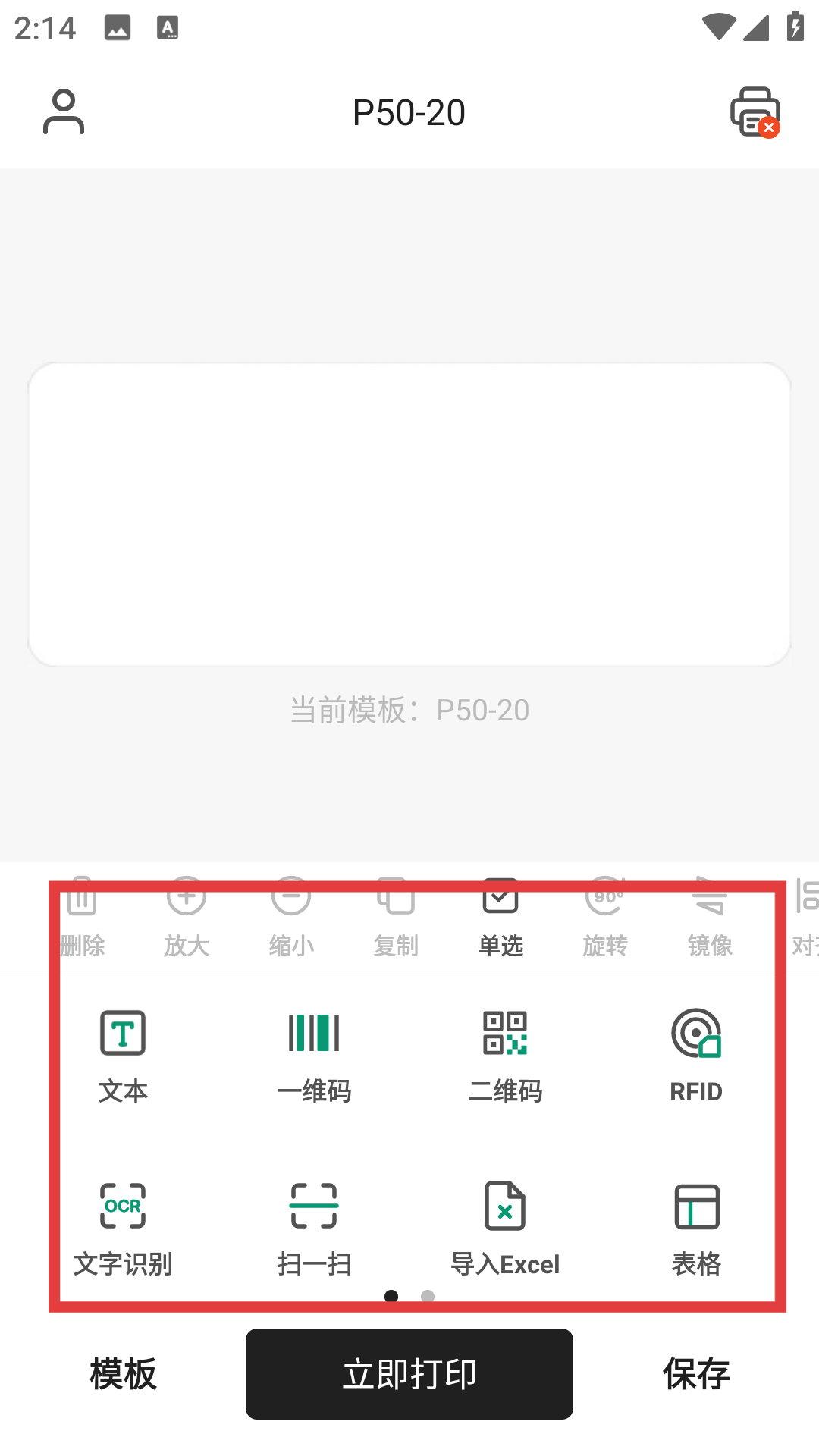Insert a 一维码 barcode
819x1456 pixels.
tap(314, 1056)
